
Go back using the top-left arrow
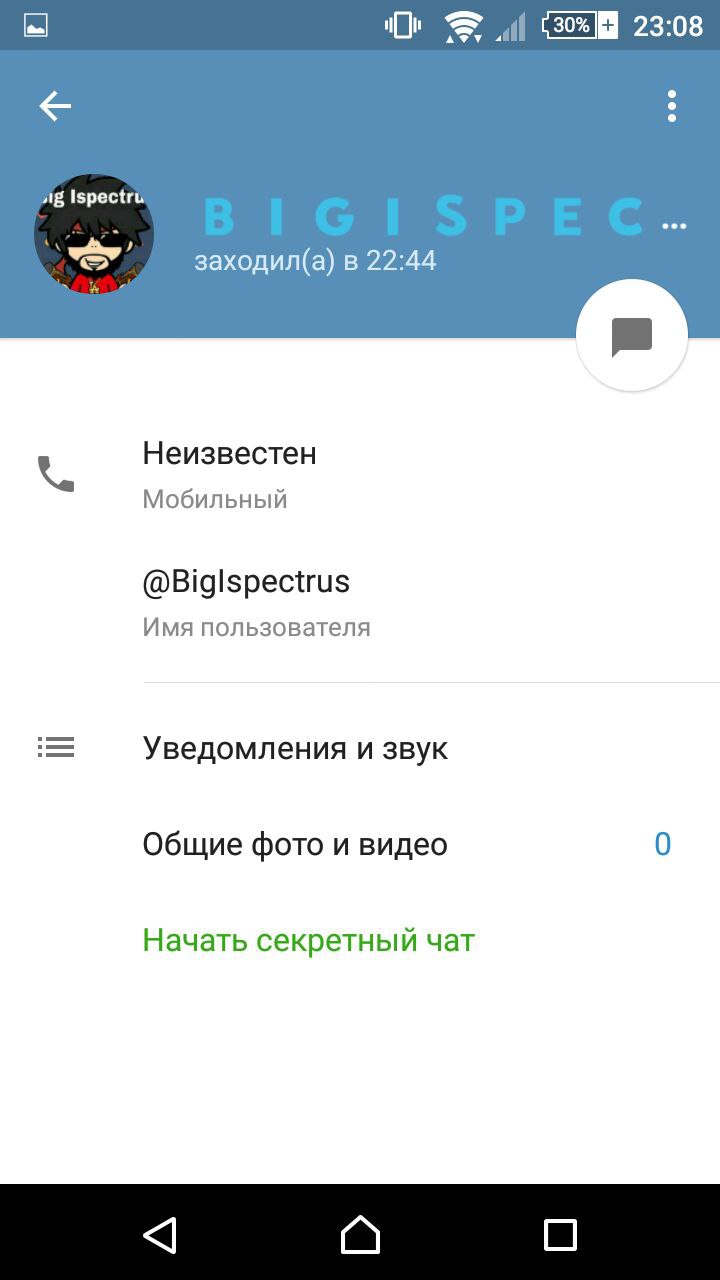tap(55, 106)
